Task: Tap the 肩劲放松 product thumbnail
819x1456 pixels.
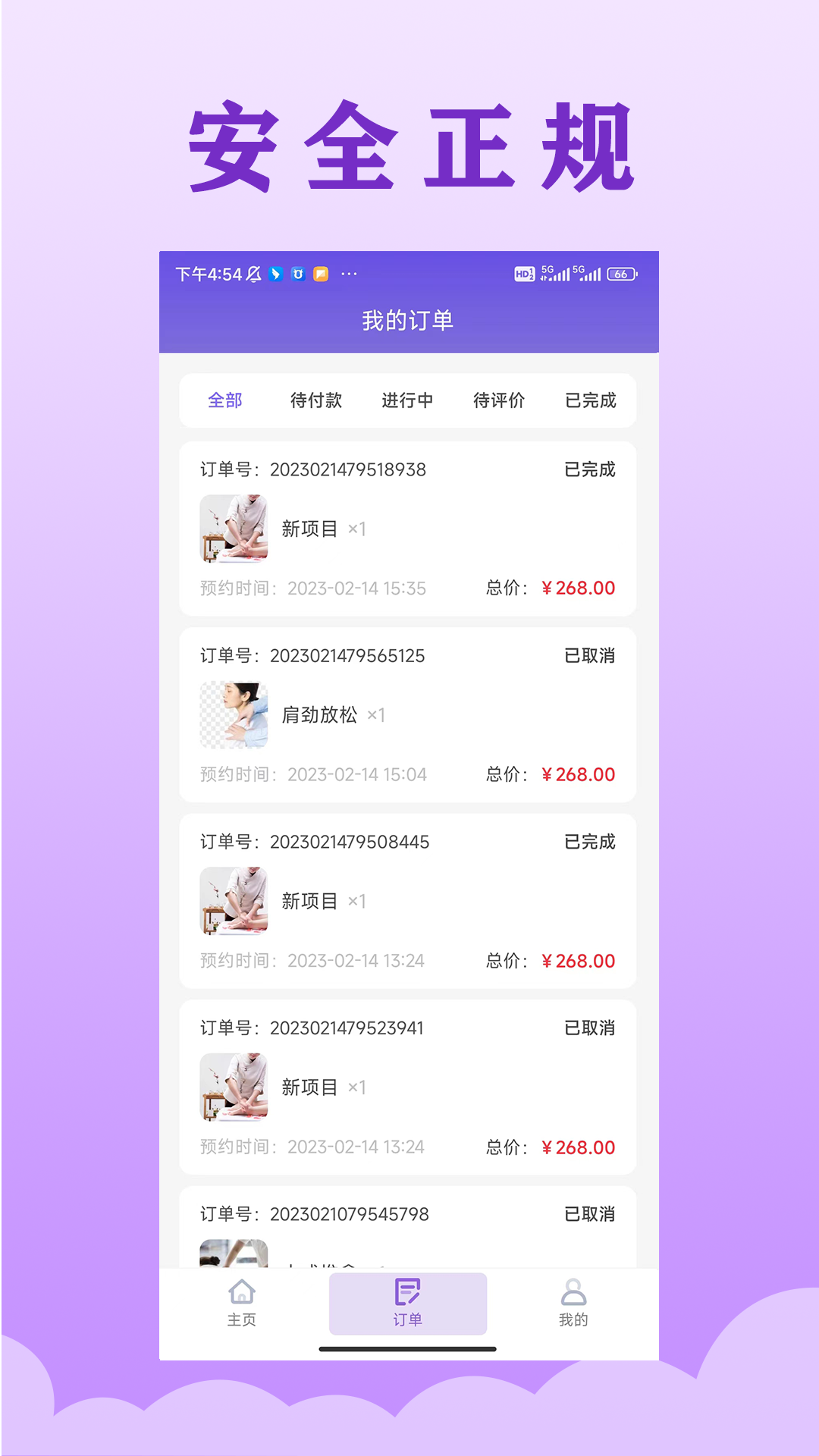Action: tap(233, 714)
